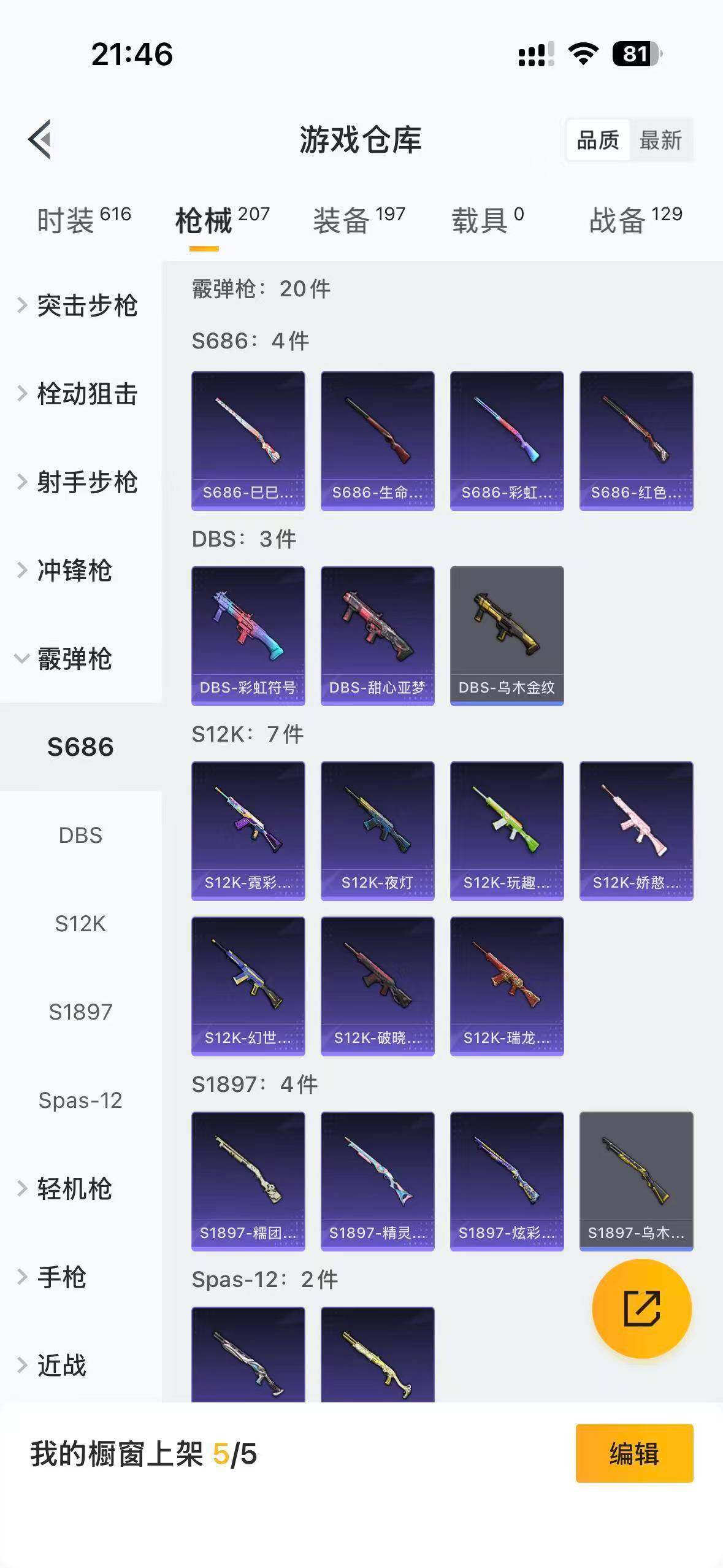View the S12K-夜灯 skin
The height and width of the screenshot is (1568, 723).
coord(377,831)
